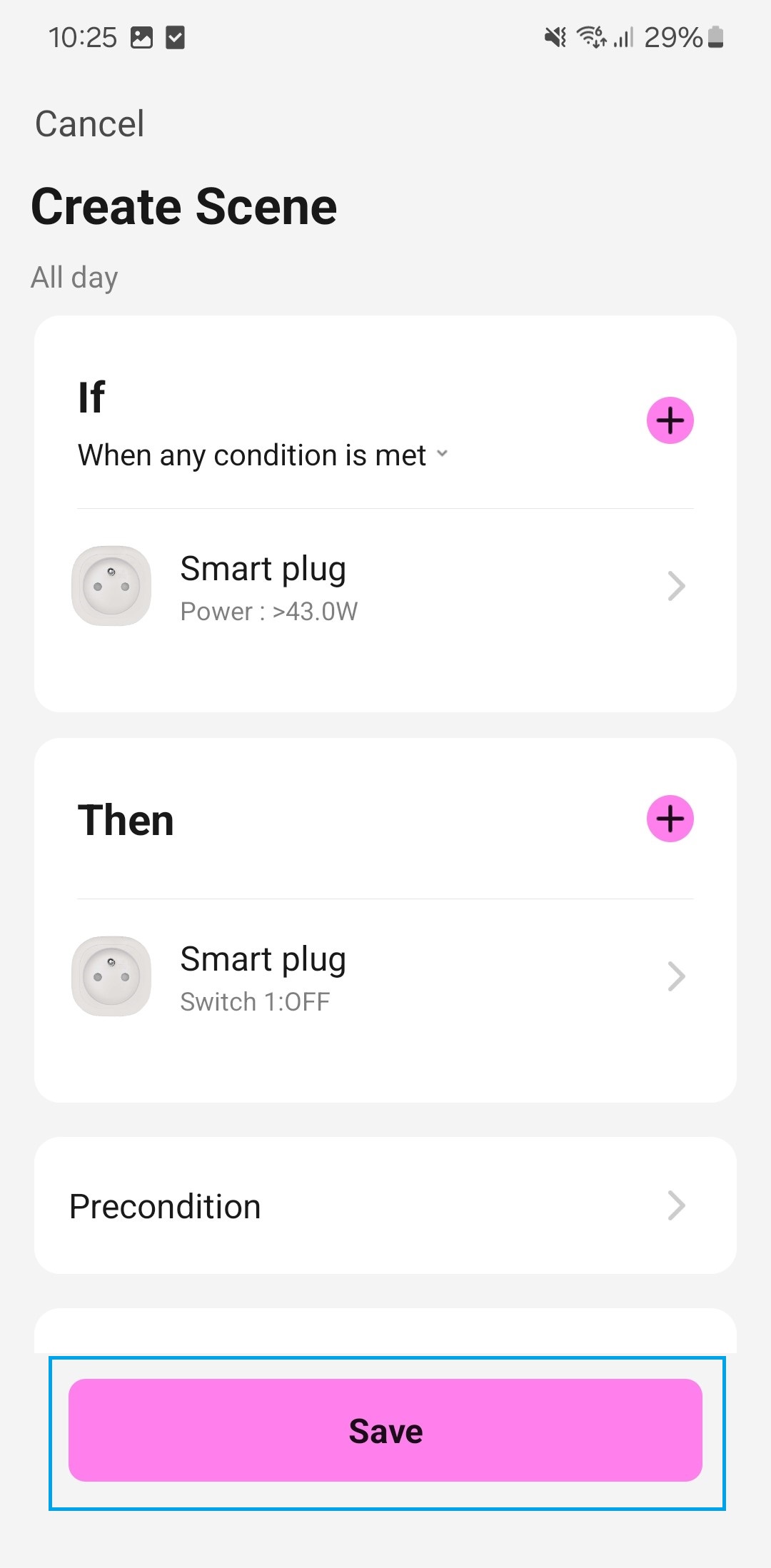Add a new action in Then section
This screenshot has height=1568, width=771.
click(x=670, y=819)
